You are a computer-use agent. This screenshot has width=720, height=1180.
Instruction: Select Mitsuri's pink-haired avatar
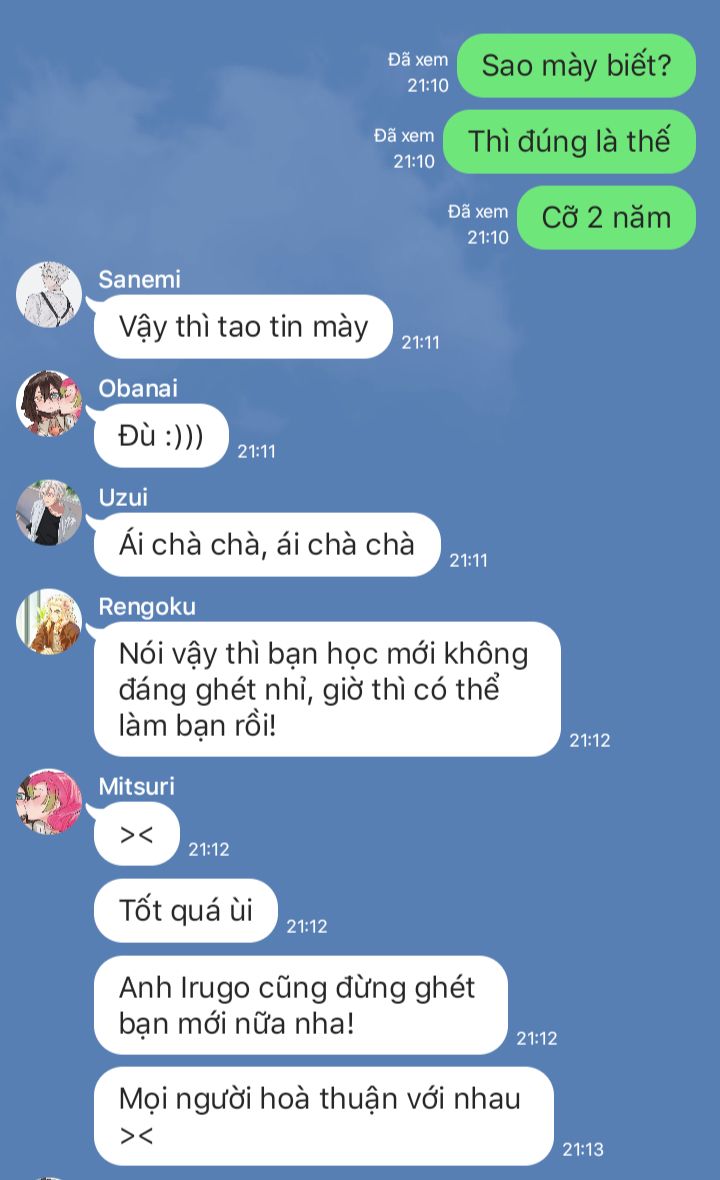(x=49, y=801)
